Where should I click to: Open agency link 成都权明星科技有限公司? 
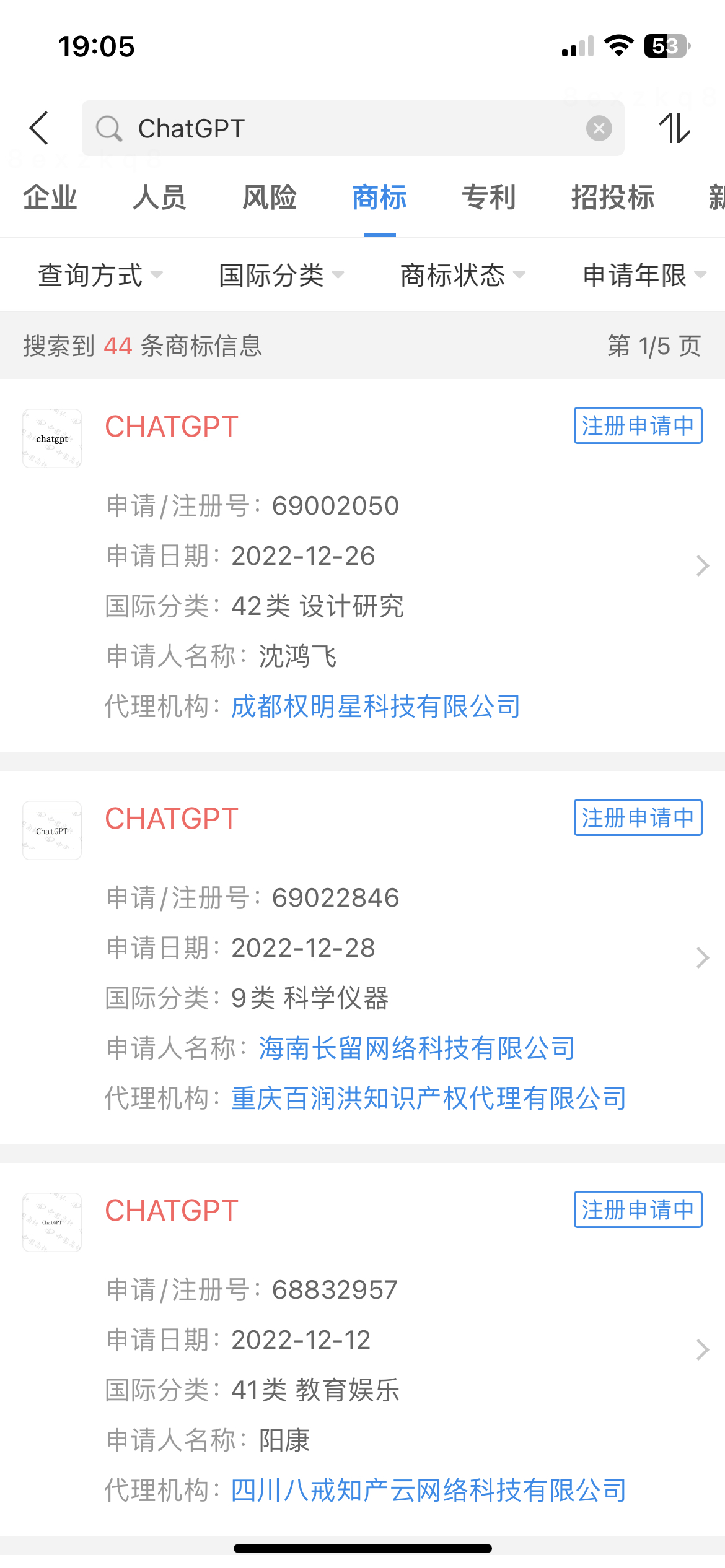(x=376, y=706)
